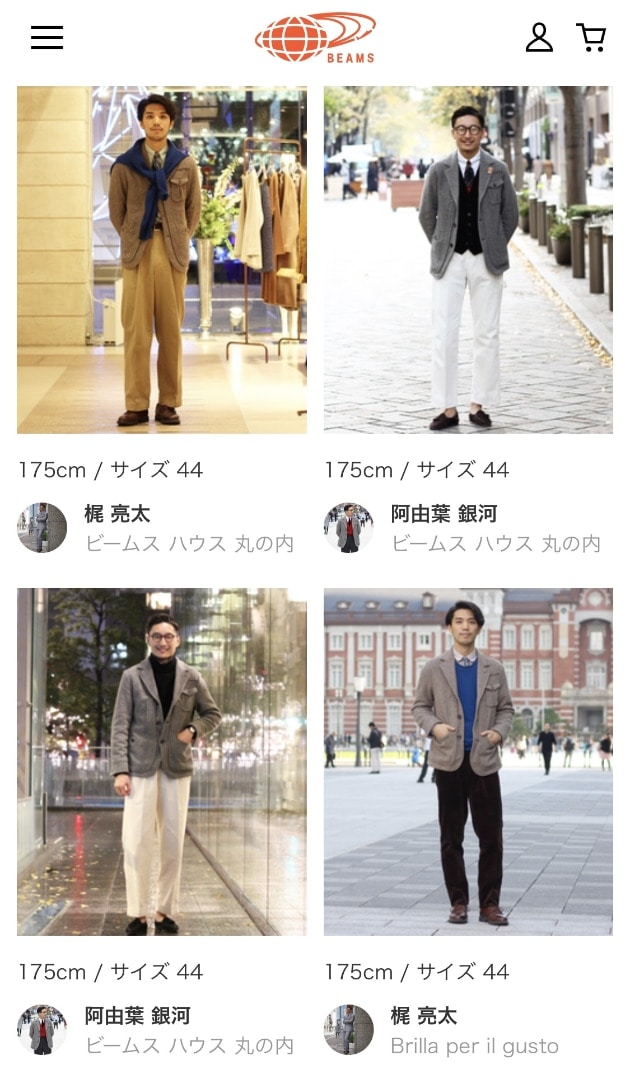This screenshot has width=630, height=1079.
Task: Open the styling photo with the blue sweater over the shoulders
Action: click(x=162, y=260)
